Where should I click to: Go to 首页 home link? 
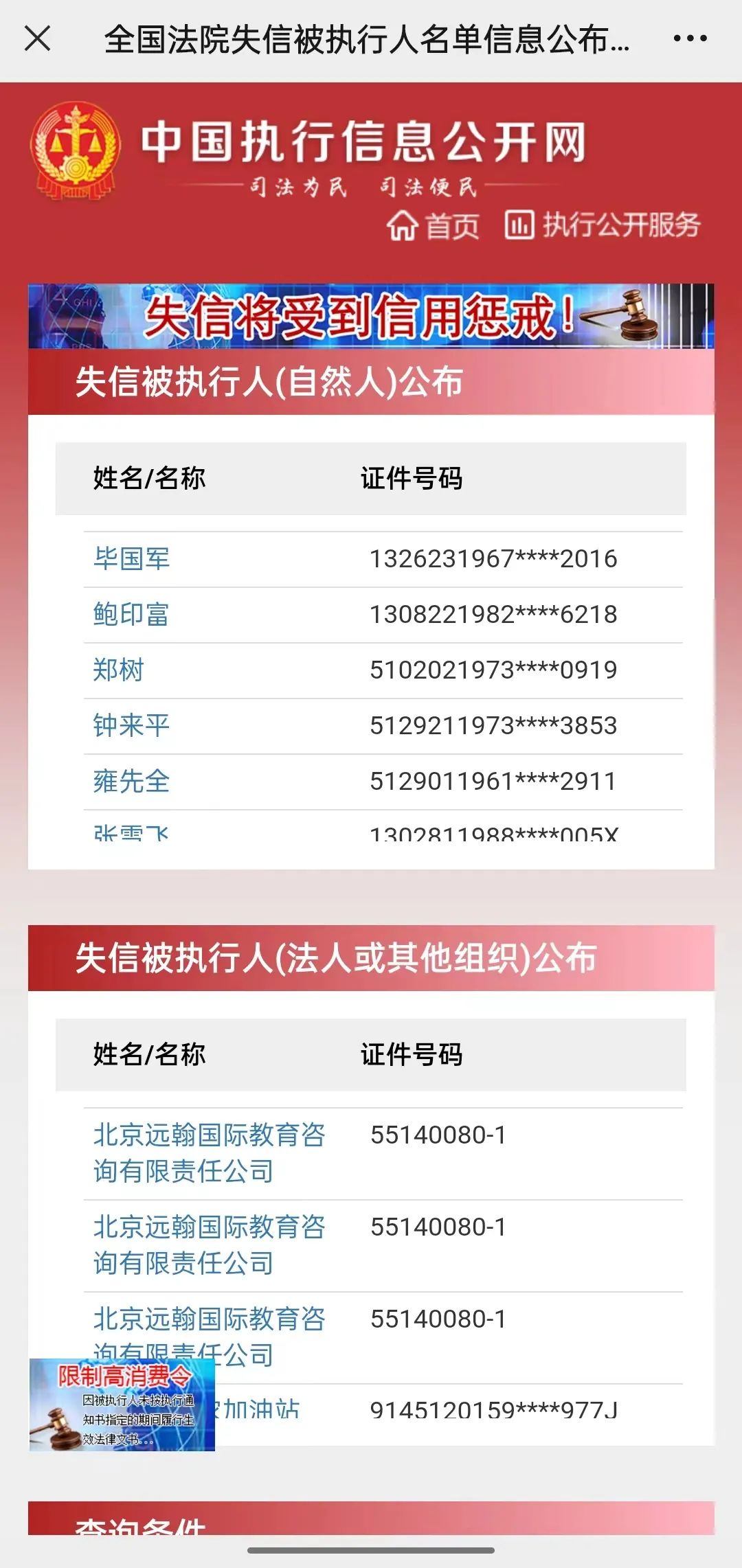click(x=433, y=225)
